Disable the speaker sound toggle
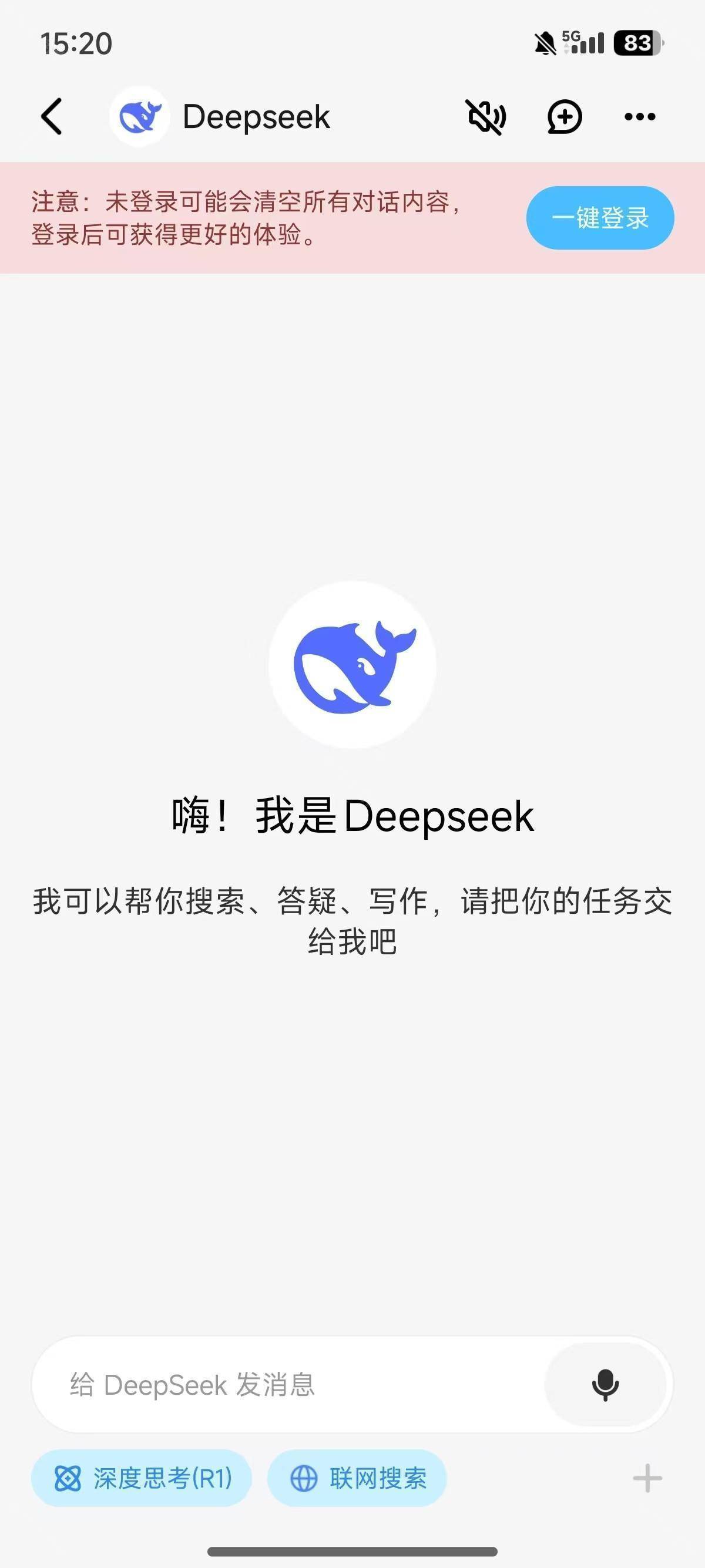This screenshot has width=705, height=1568. coord(487,116)
